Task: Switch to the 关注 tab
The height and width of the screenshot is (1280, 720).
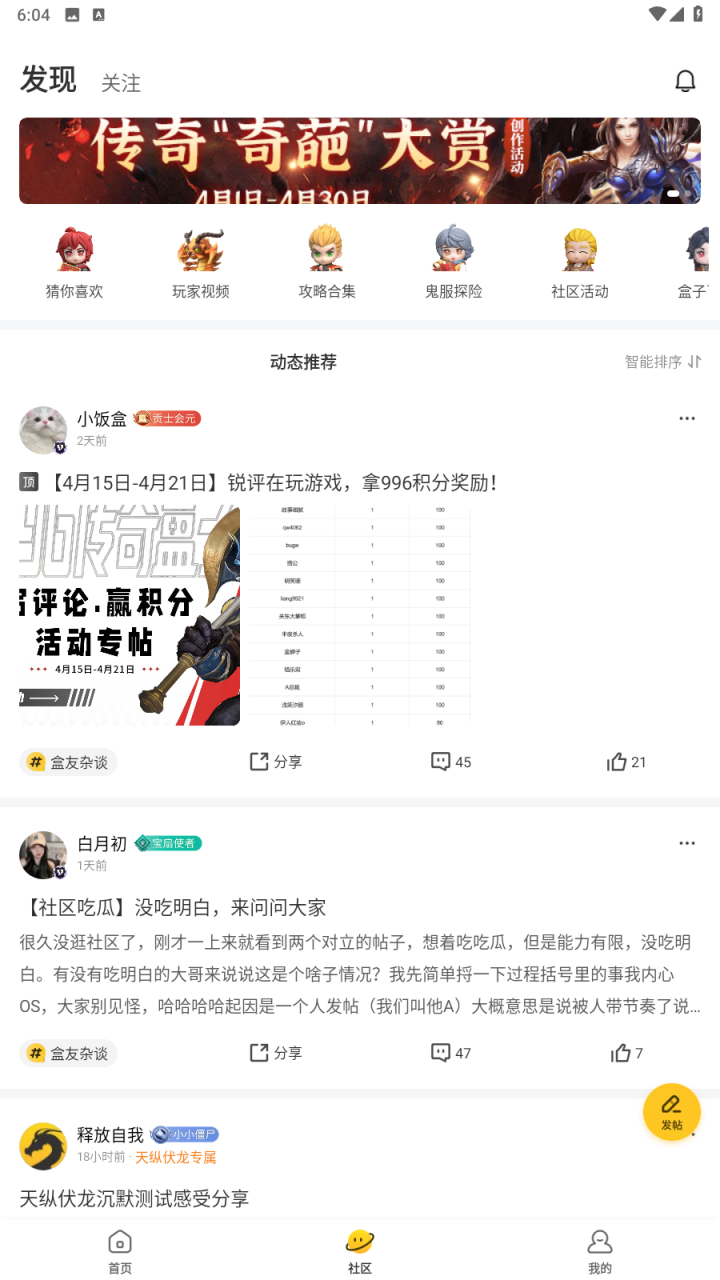Action: coord(122,84)
